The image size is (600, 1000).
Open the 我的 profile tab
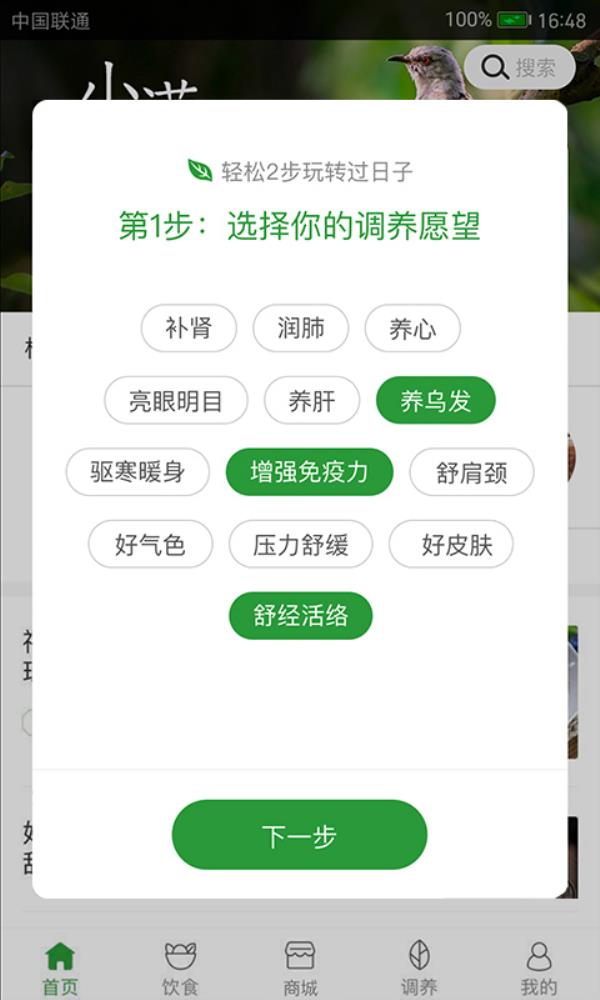[539, 968]
